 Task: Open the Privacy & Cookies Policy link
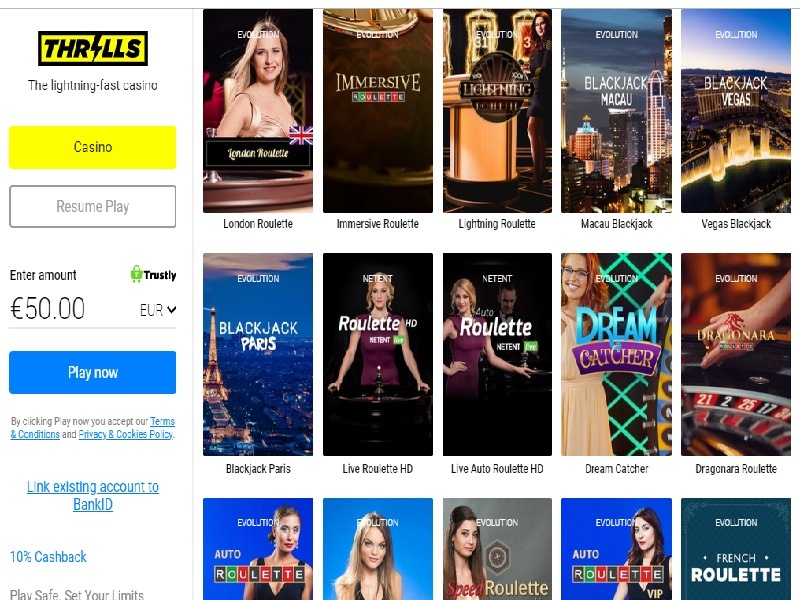click(x=125, y=435)
